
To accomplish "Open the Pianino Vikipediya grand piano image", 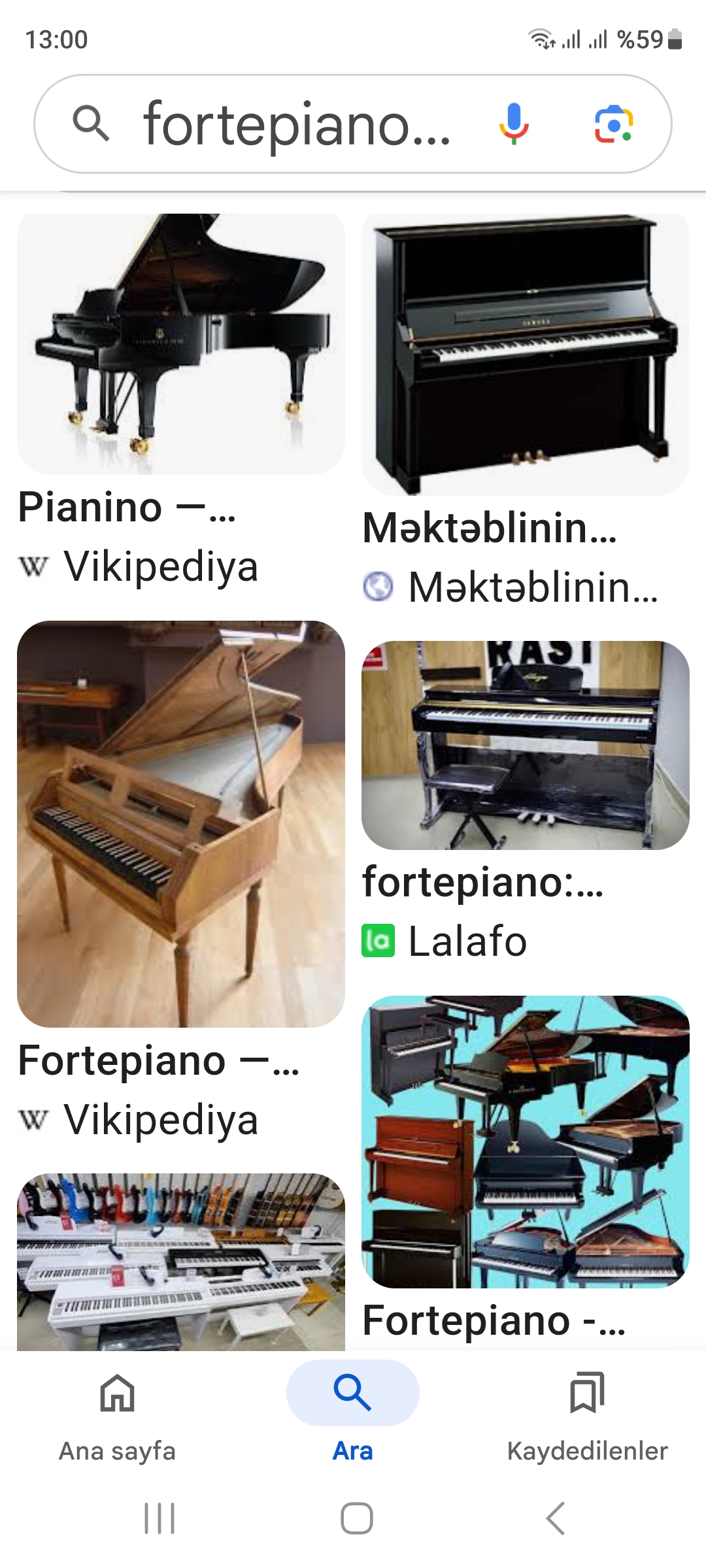I will coord(180,344).
